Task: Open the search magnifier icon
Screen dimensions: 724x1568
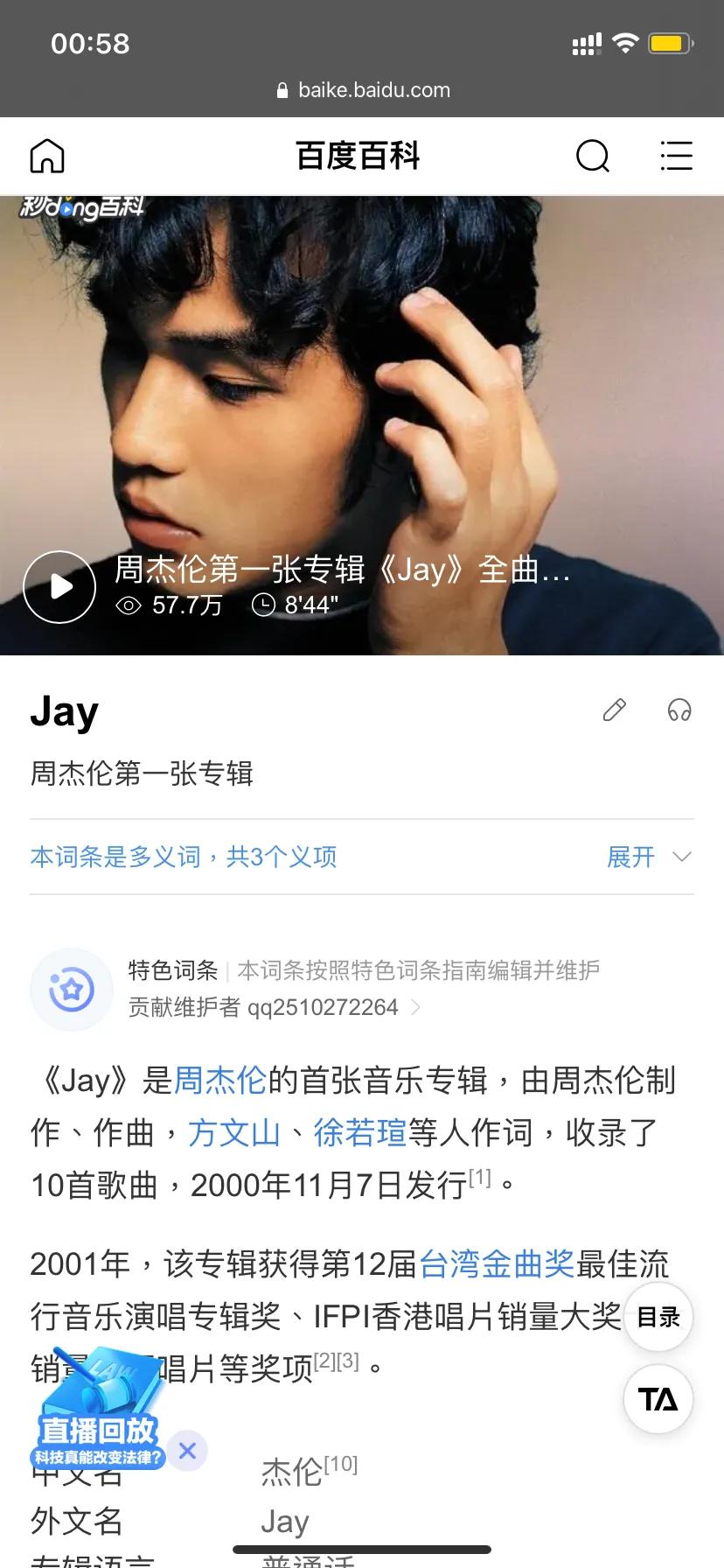Action: (593, 157)
